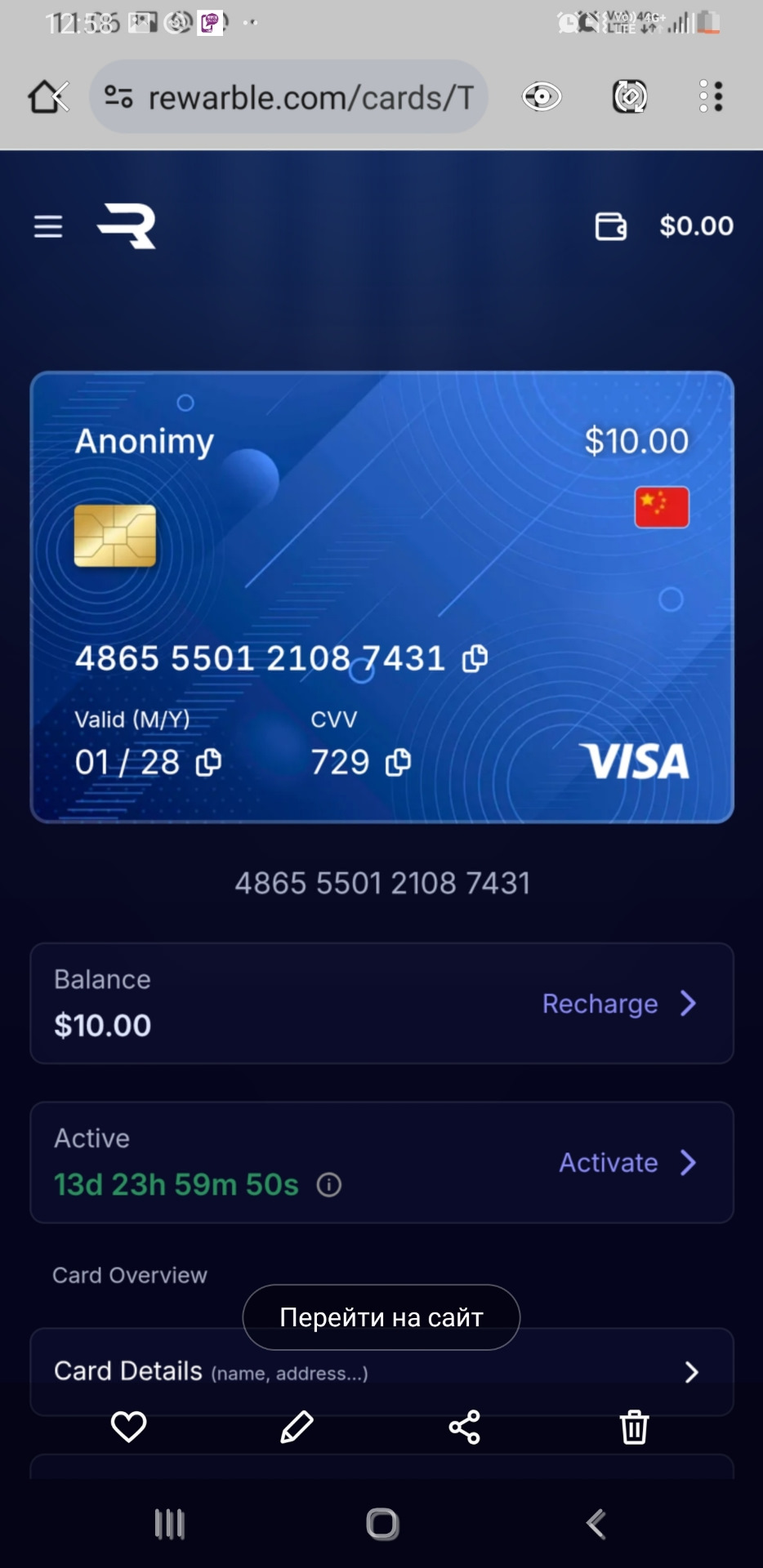This screenshot has width=763, height=1568.
Task: Open the recent apps view
Action: coord(170,1524)
